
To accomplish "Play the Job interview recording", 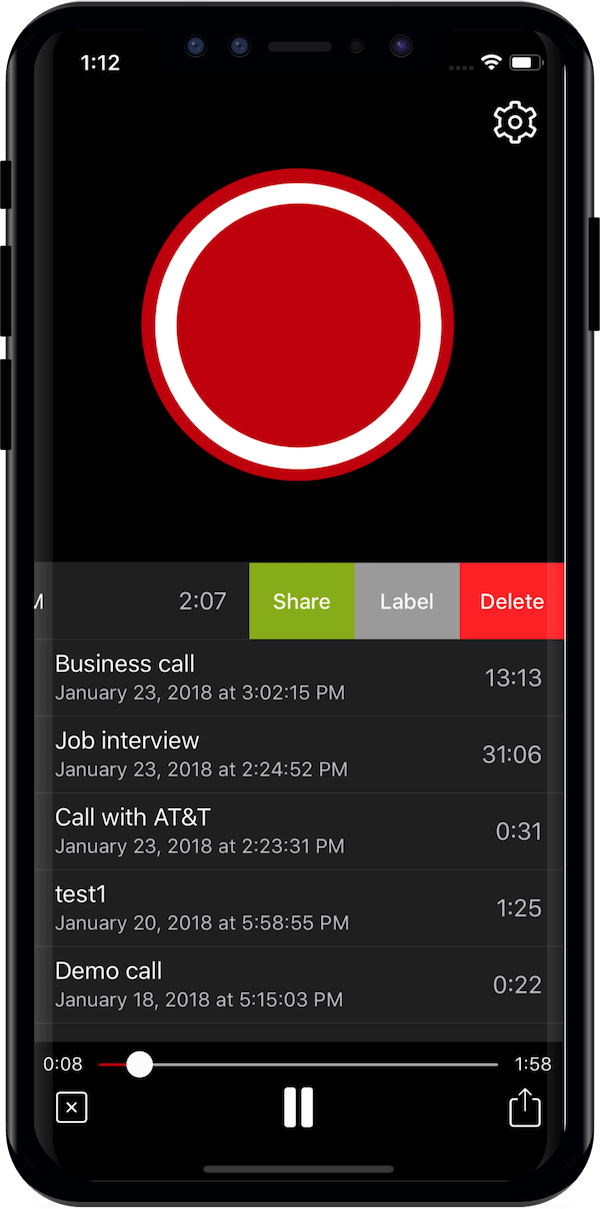I will pos(298,754).
